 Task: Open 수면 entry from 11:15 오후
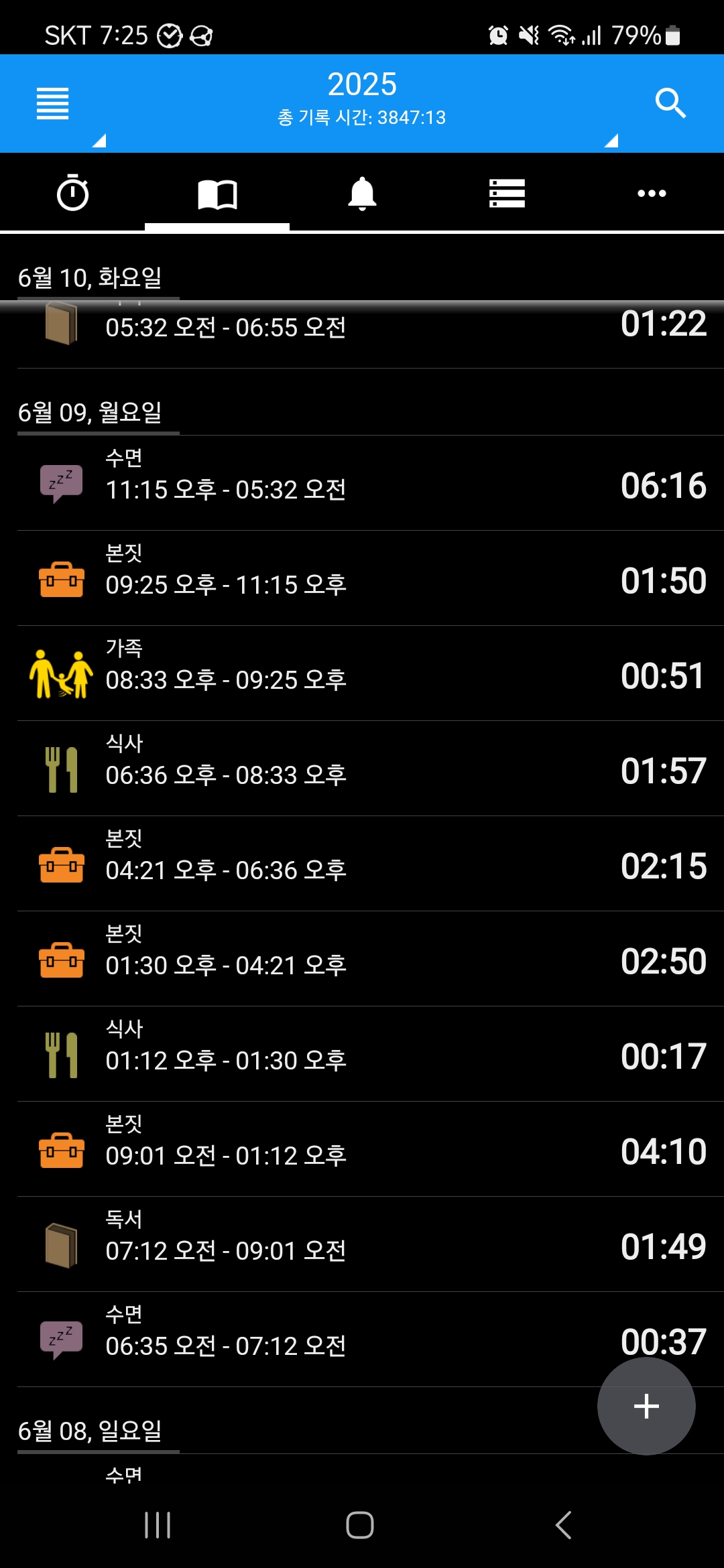pos(362,483)
